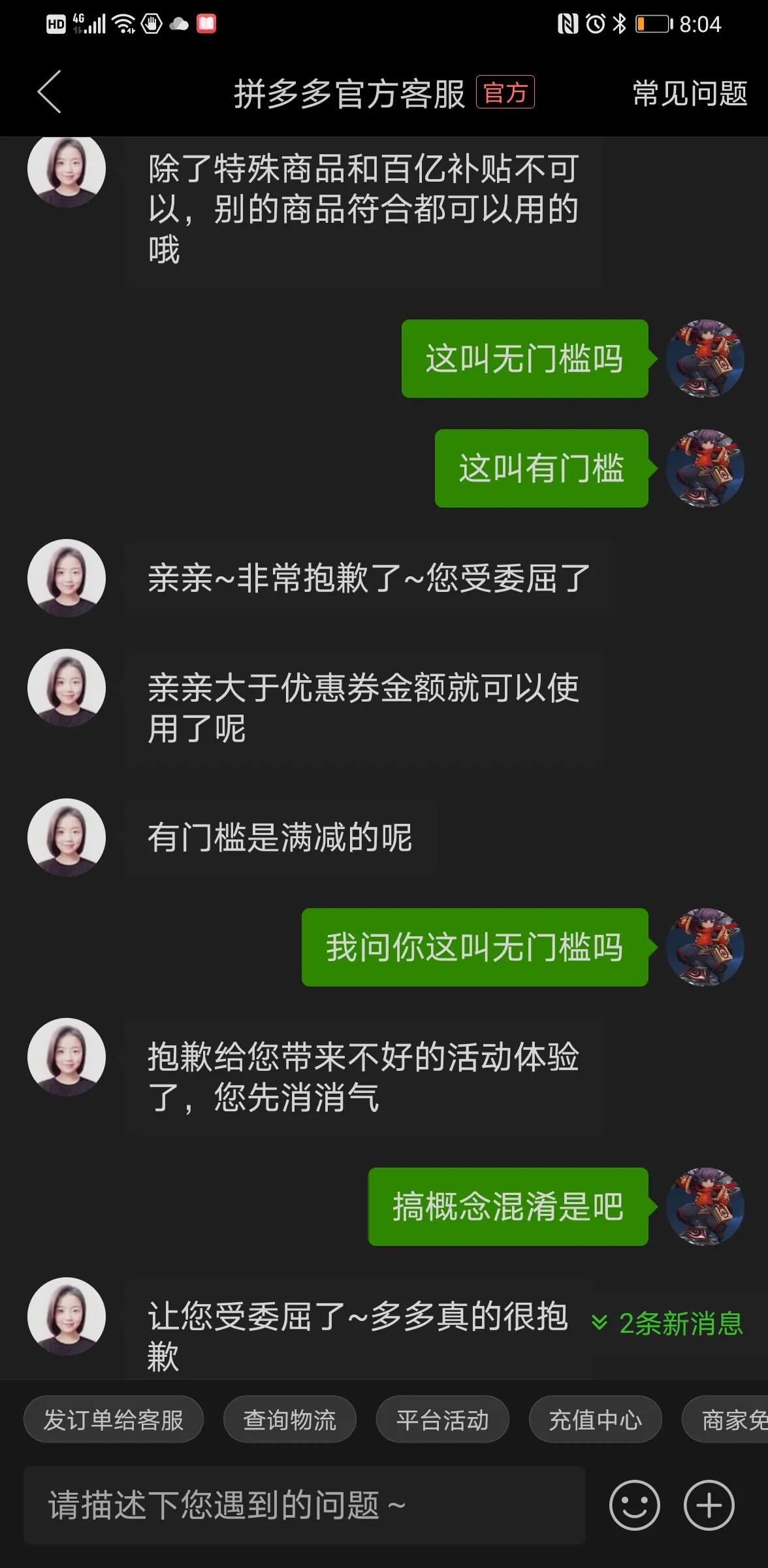
Task: Tap the 查询物流 quick option
Action: 289,1419
